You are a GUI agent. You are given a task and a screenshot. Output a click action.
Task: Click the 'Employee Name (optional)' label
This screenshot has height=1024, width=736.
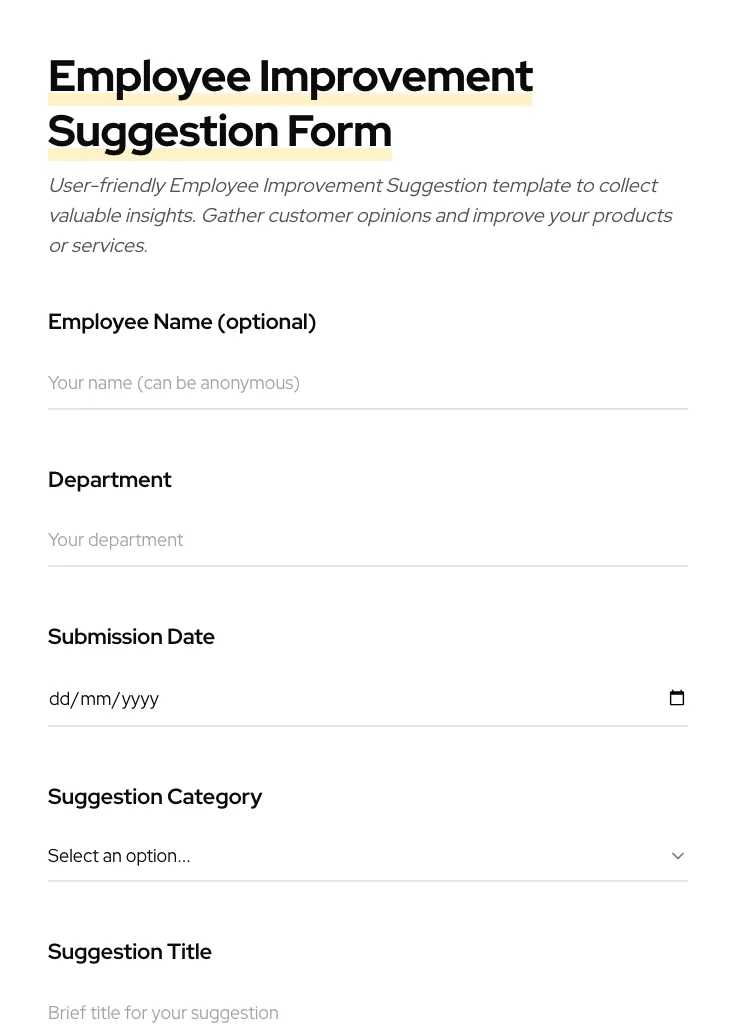pos(182,321)
